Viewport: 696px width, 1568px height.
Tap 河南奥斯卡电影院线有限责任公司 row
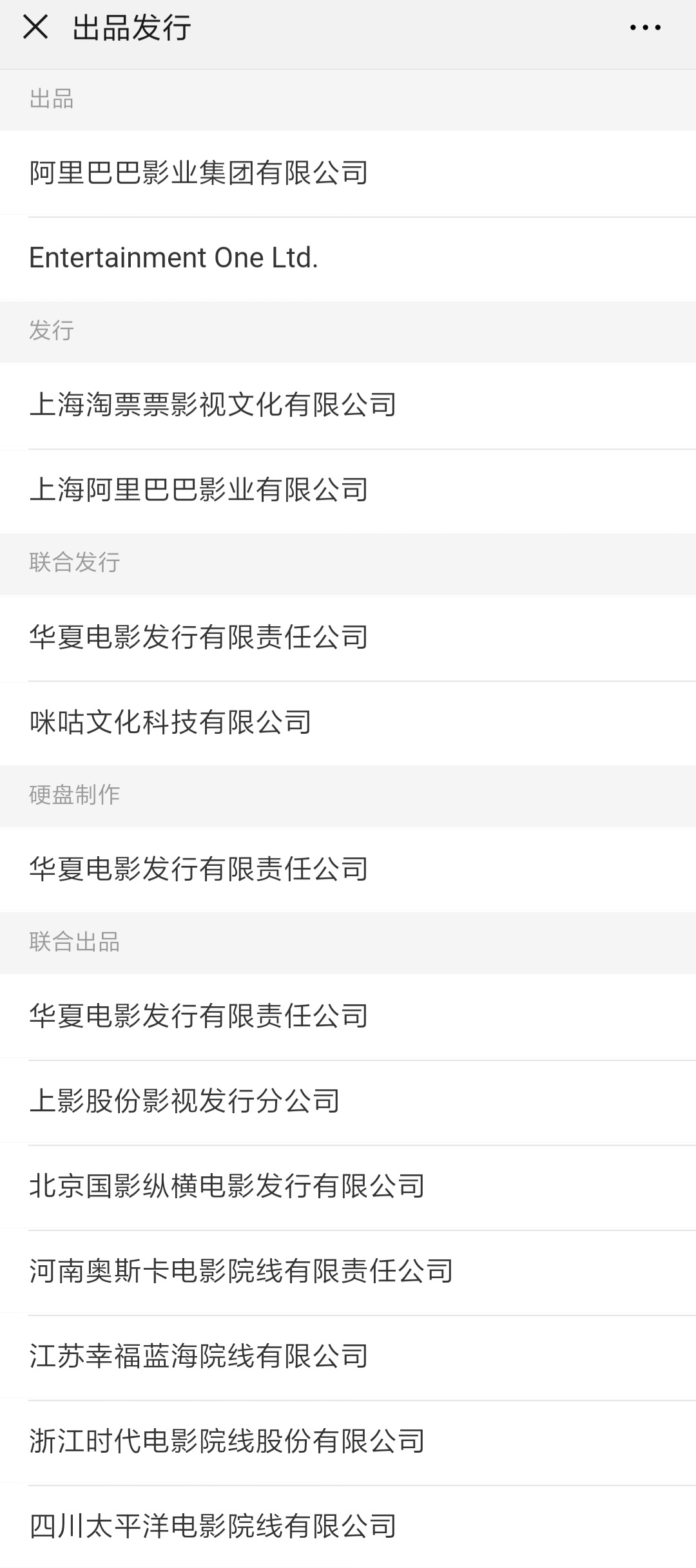(x=241, y=1270)
